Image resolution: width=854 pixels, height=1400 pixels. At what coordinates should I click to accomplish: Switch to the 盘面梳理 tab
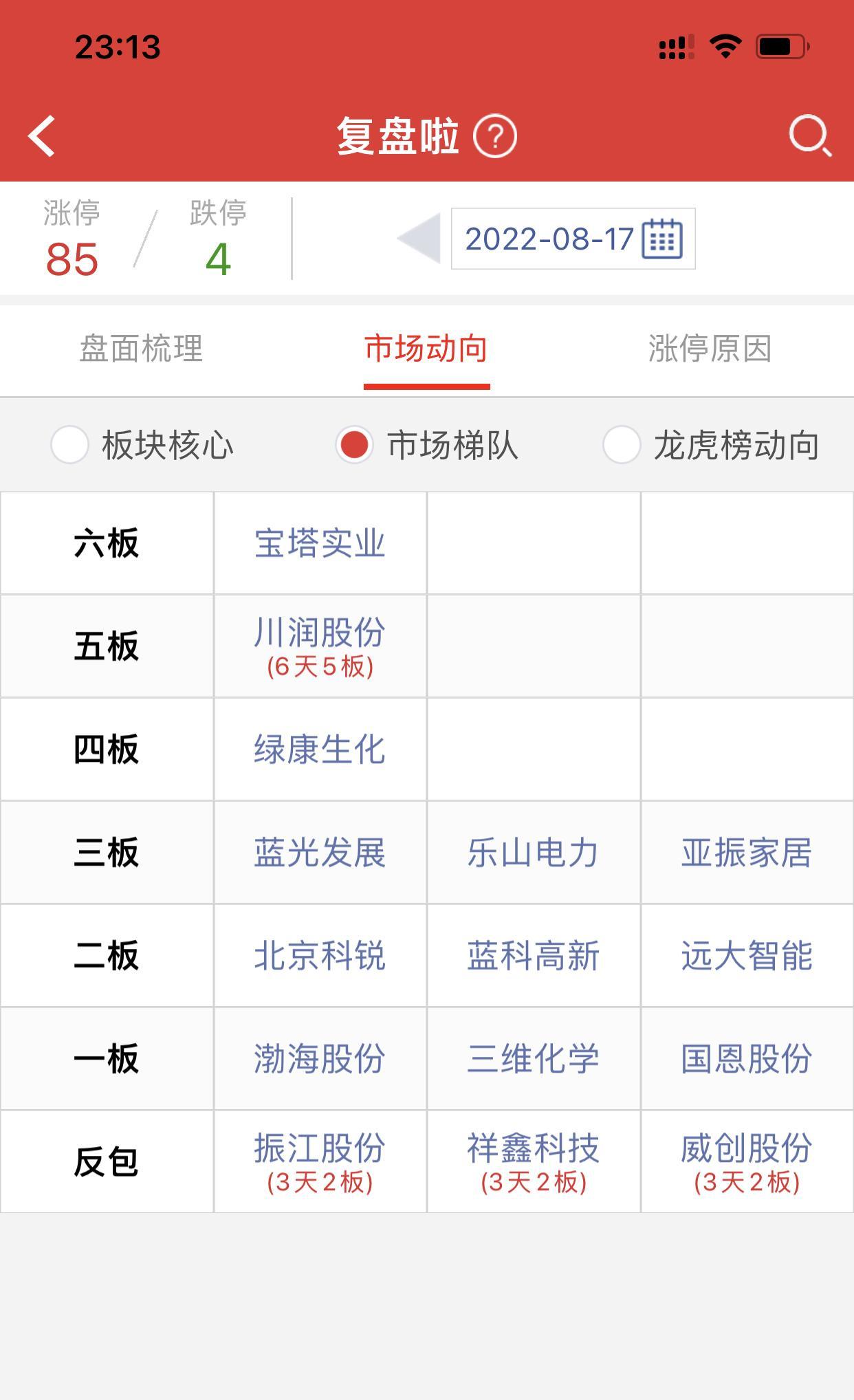tap(142, 349)
